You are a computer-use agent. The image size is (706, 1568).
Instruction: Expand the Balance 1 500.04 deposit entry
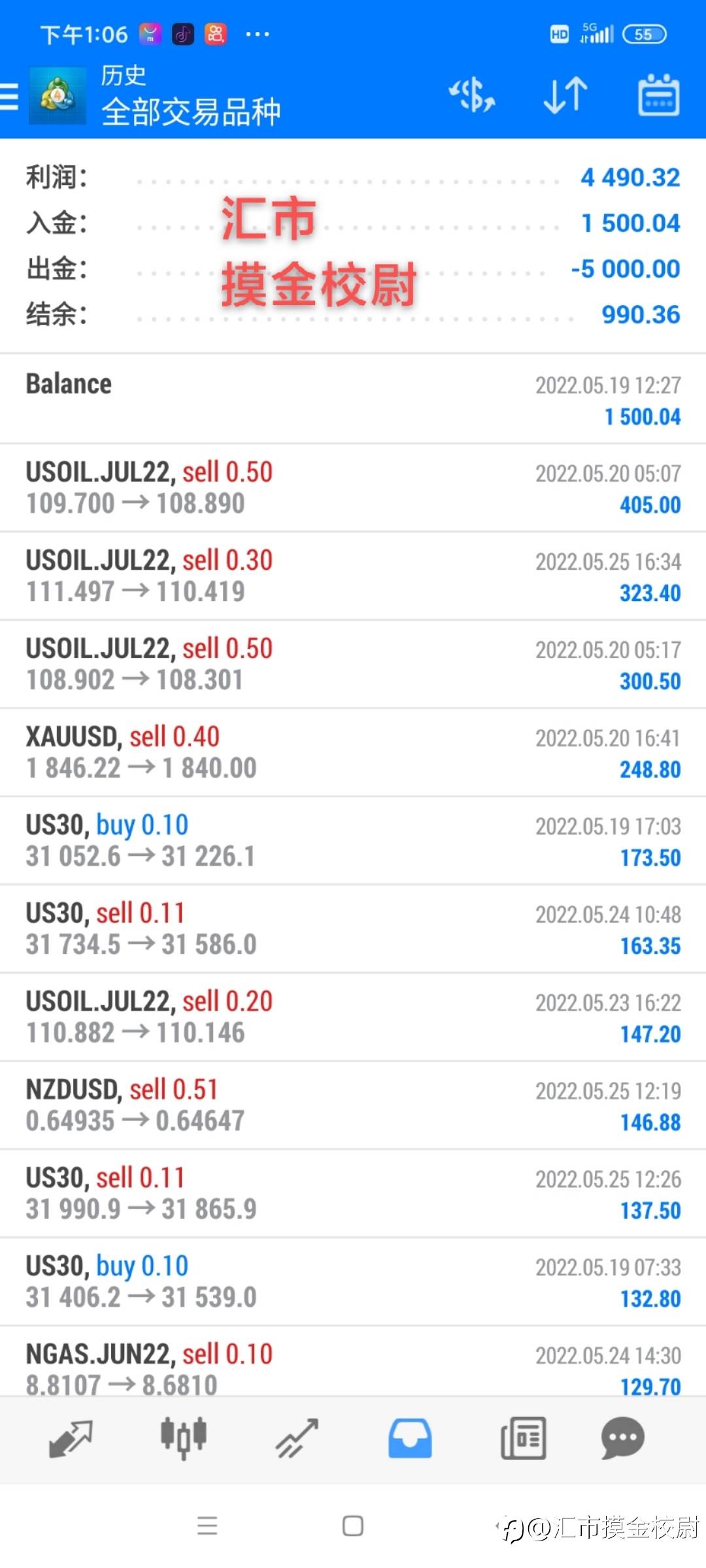[353, 399]
